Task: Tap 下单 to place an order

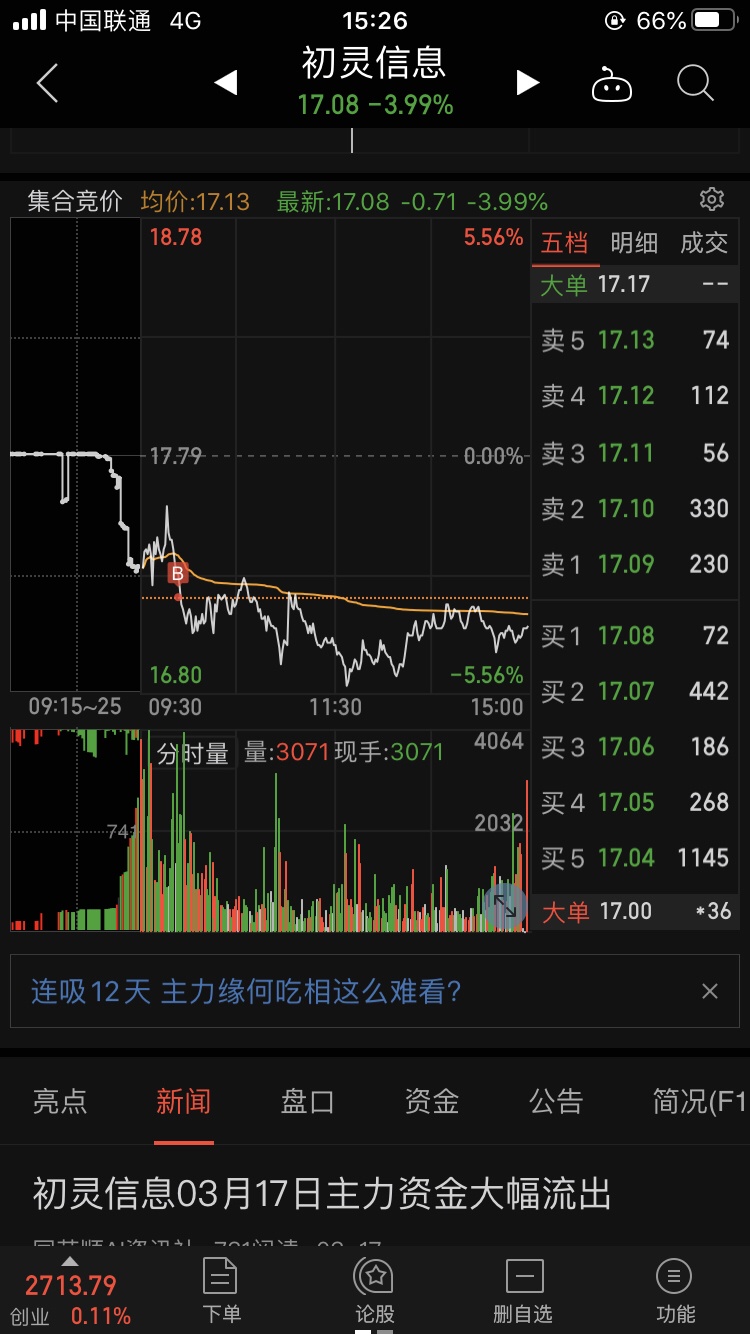Action: click(x=221, y=1290)
